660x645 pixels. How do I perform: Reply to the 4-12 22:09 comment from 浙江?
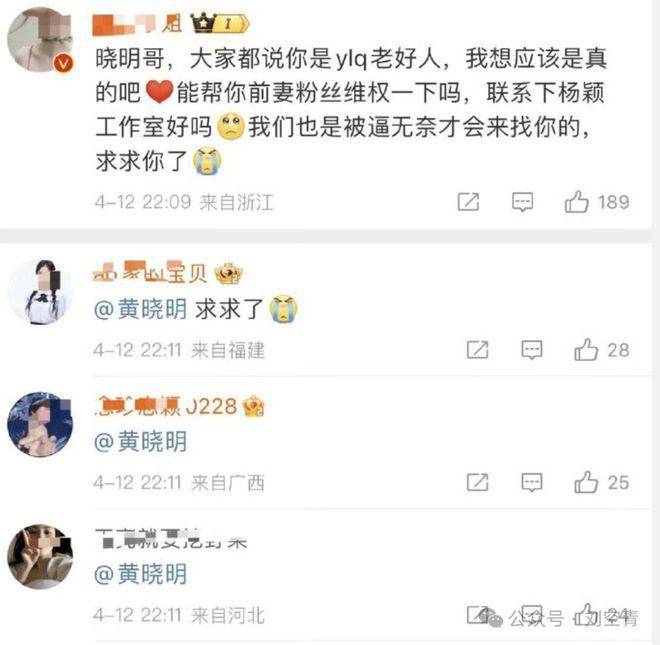(523, 202)
